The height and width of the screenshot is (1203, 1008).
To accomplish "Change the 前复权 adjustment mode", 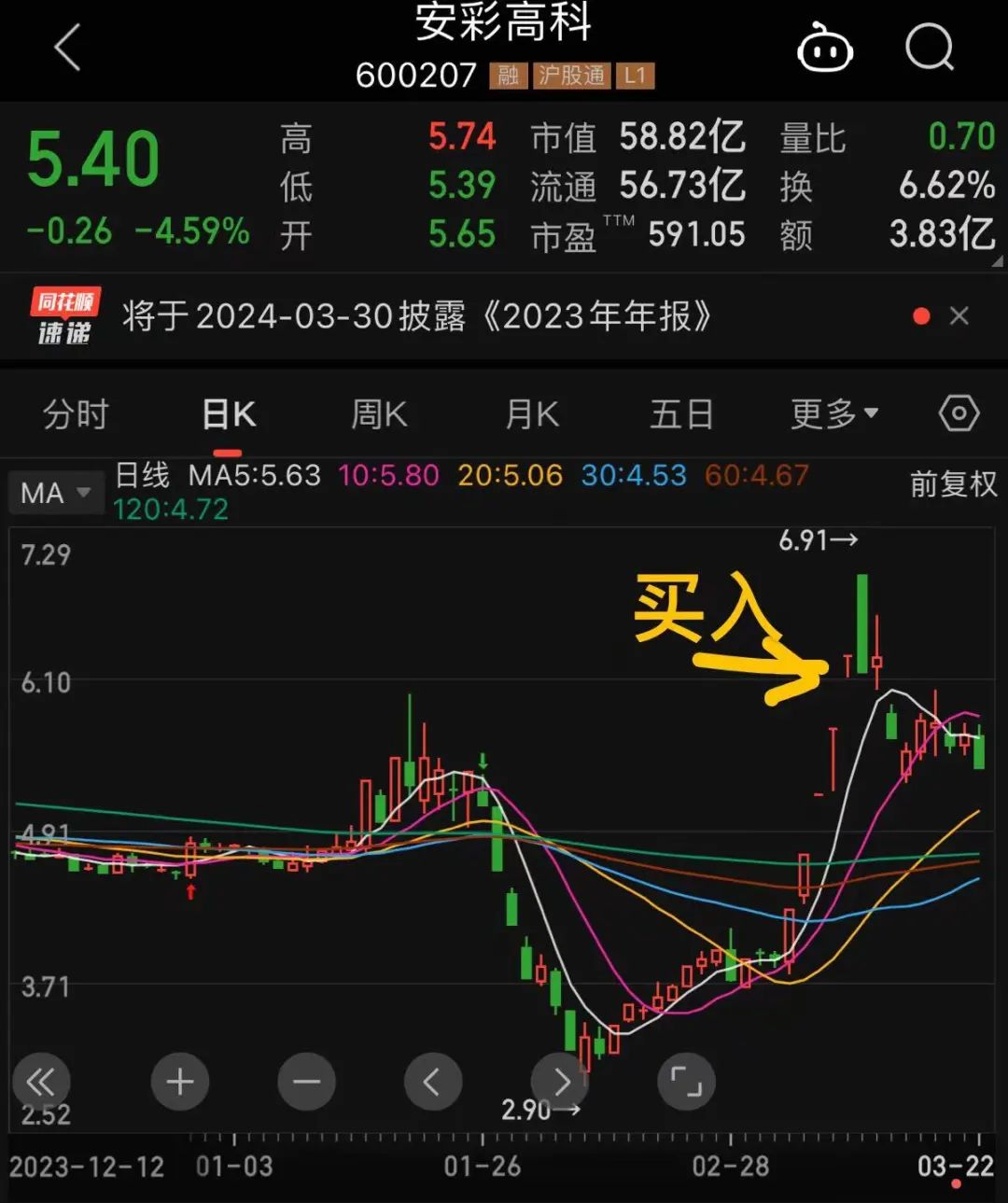I will (953, 483).
